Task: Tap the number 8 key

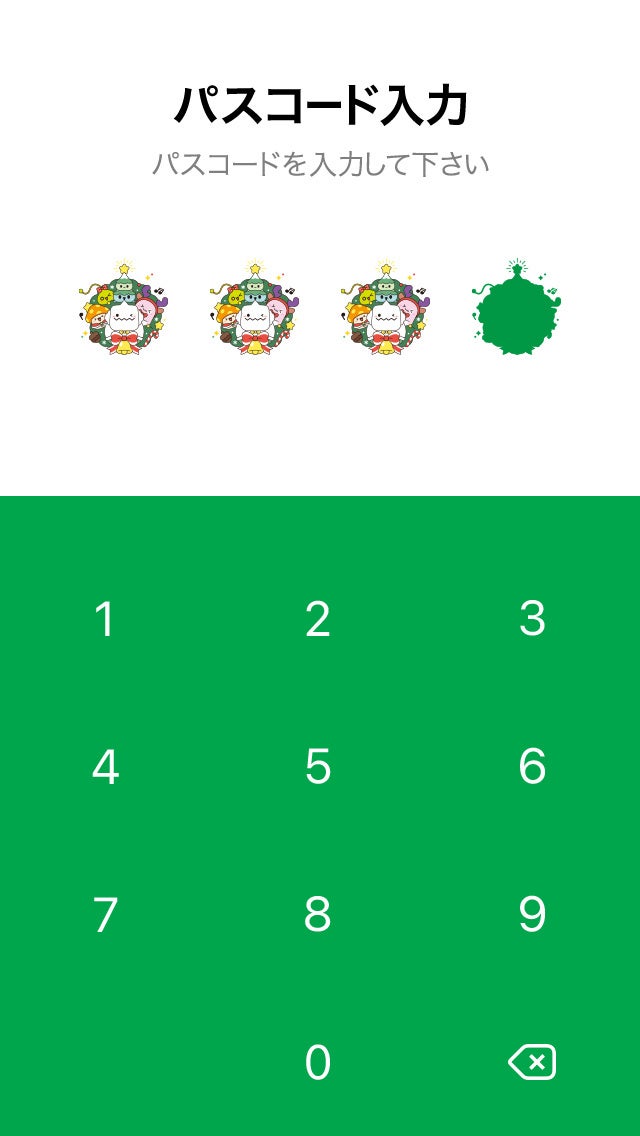Action: pyautogui.click(x=318, y=915)
